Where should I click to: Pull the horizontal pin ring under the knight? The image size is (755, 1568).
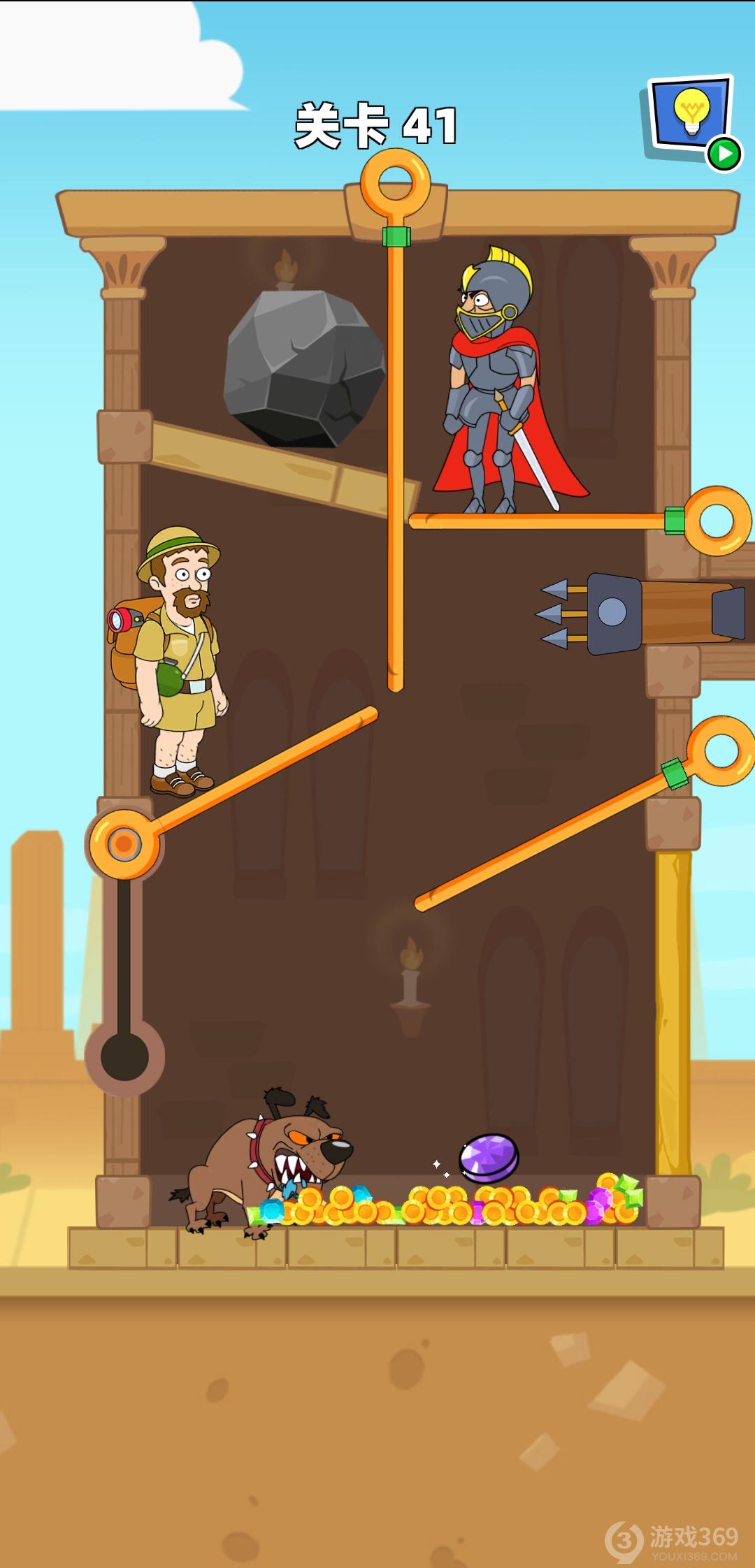point(717,521)
